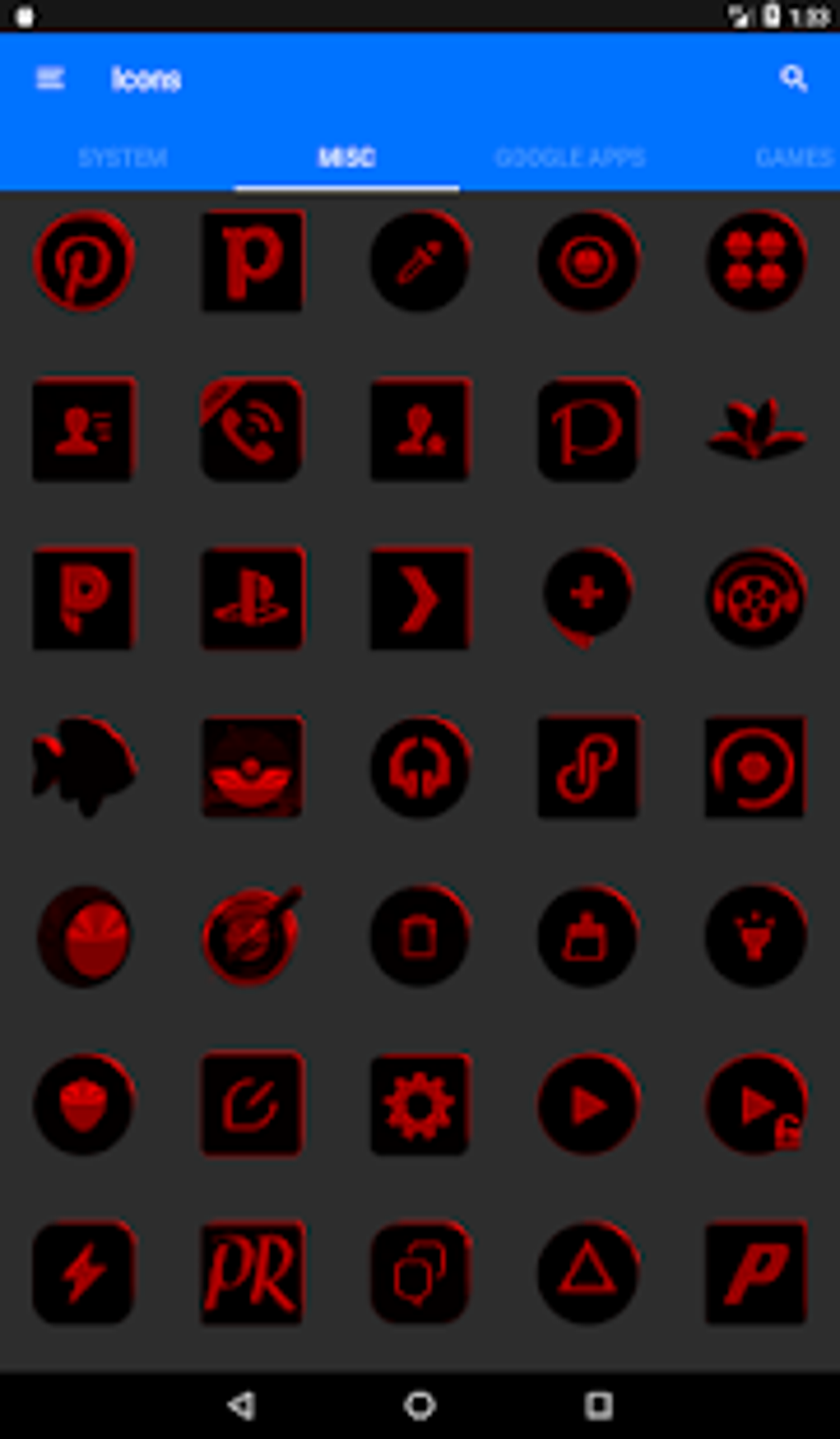The width and height of the screenshot is (840, 1439).
Task: Open the GOOGLE APPS tab
Action: coord(570,157)
